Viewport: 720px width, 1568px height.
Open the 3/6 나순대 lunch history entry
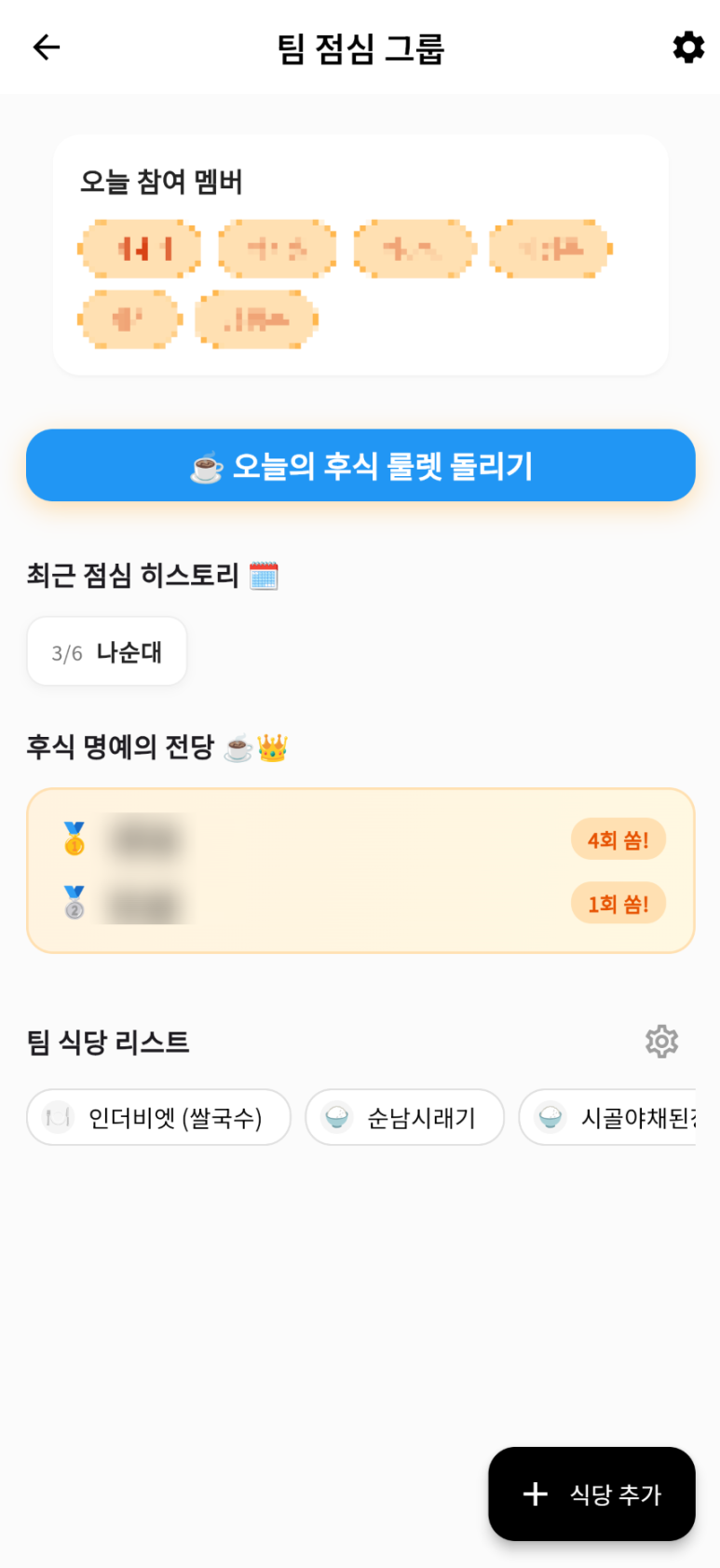(107, 652)
